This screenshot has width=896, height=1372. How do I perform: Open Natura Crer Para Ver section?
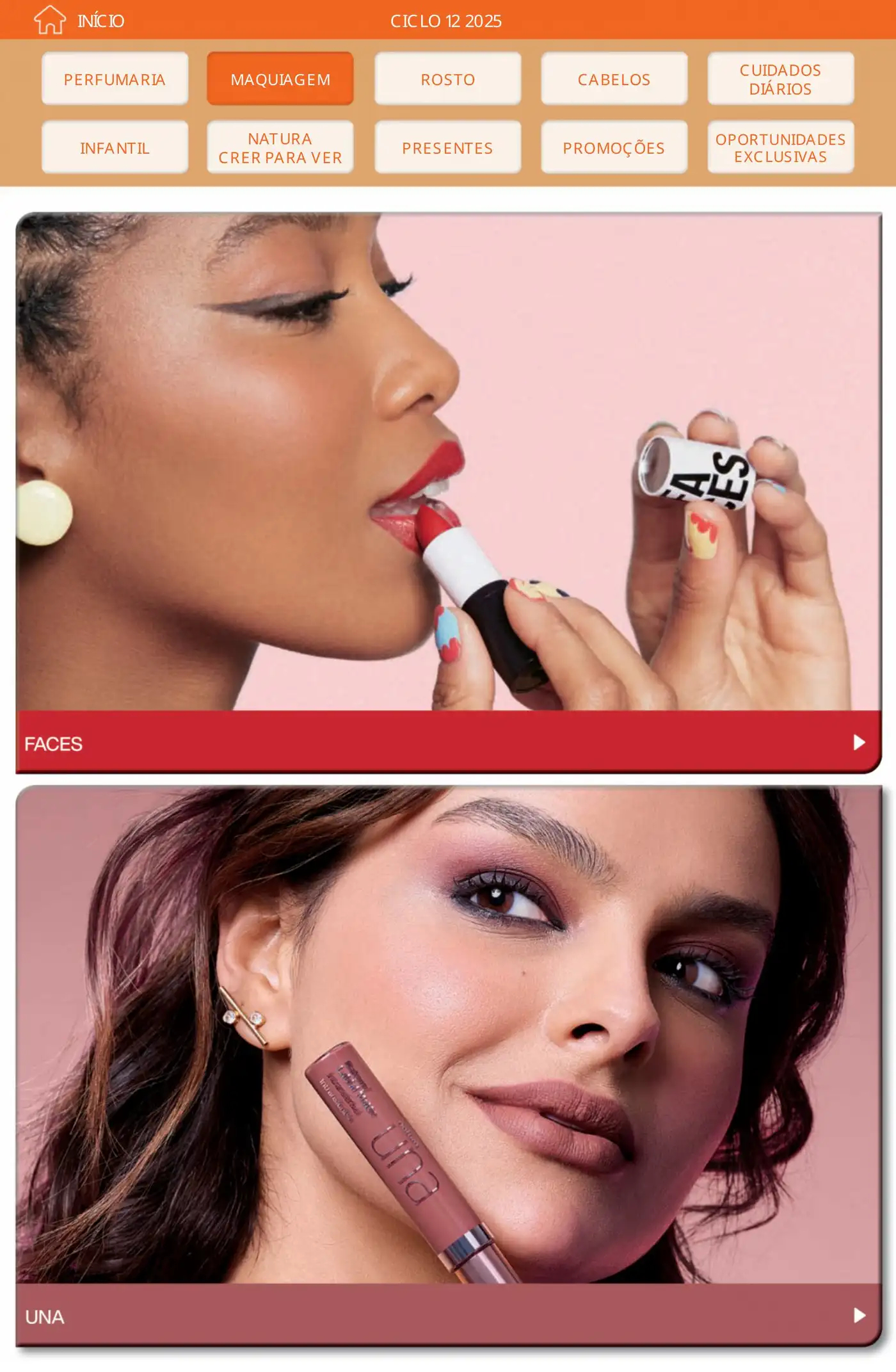tap(280, 147)
